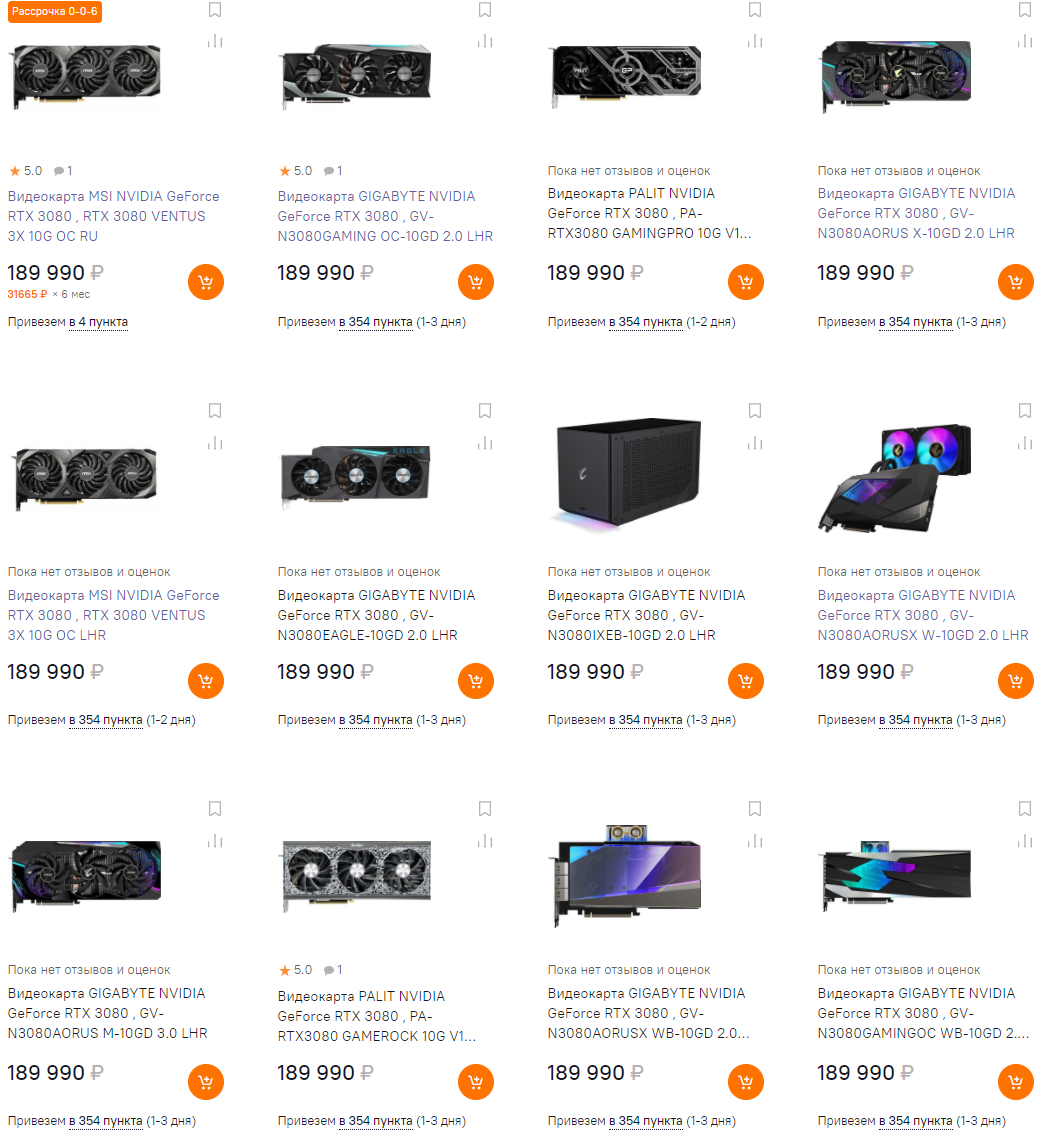Bookmark the GIGABYTE GV-N3080GAMING OC-10GD card
This screenshot has height=1132, width=1042.
[x=485, y=10]
